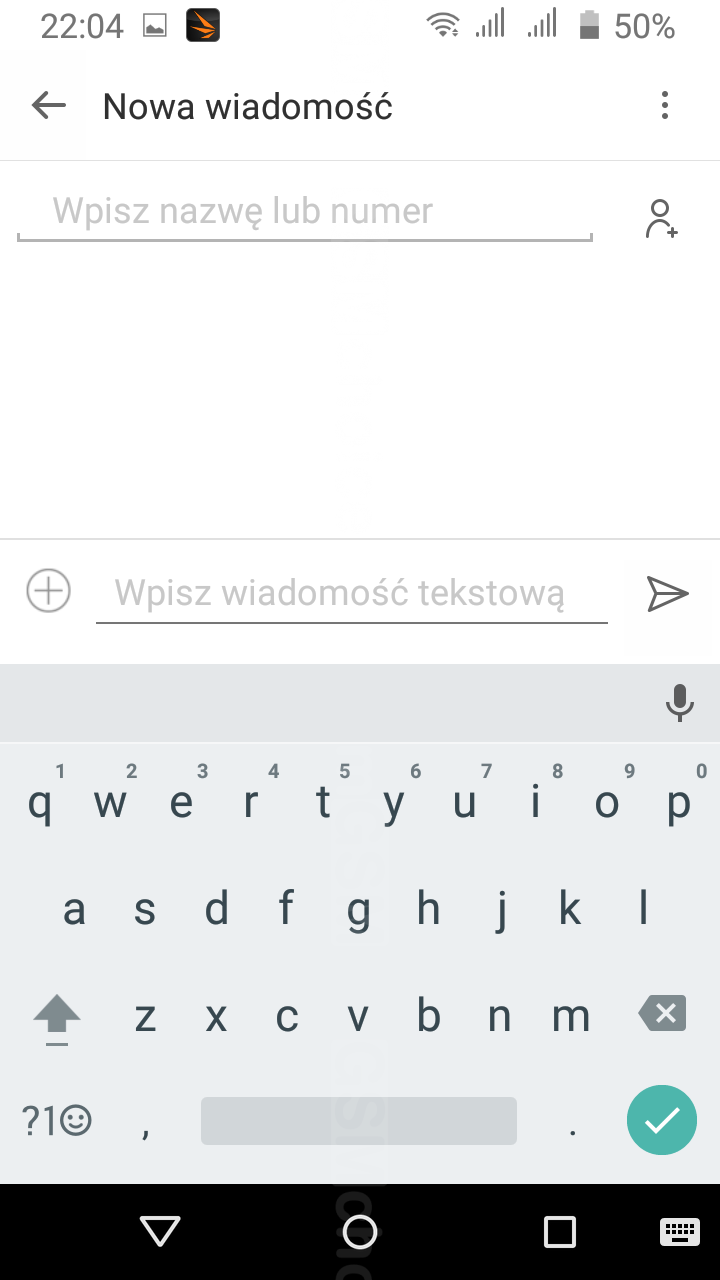Open the keyboard switcher icon
This screenshot has height=1280, width=720.
(679, 1231)
